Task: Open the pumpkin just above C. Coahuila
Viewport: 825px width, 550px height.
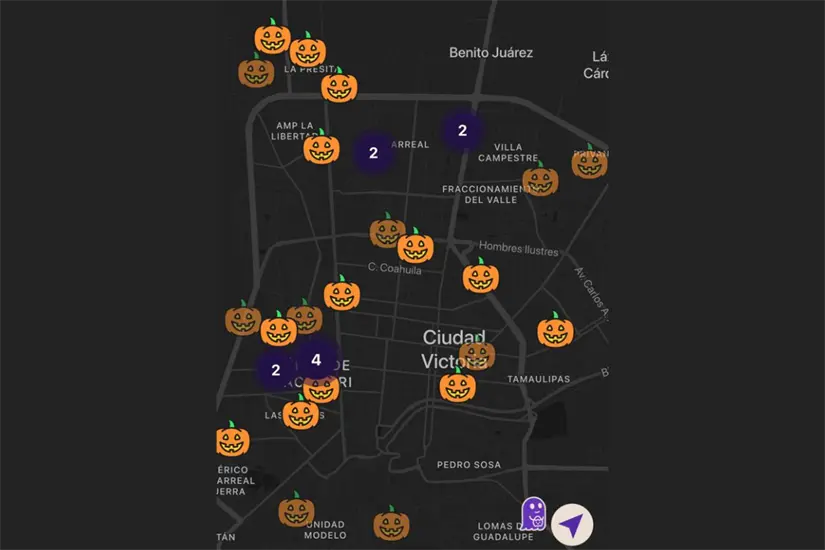Action: (415, 246)
